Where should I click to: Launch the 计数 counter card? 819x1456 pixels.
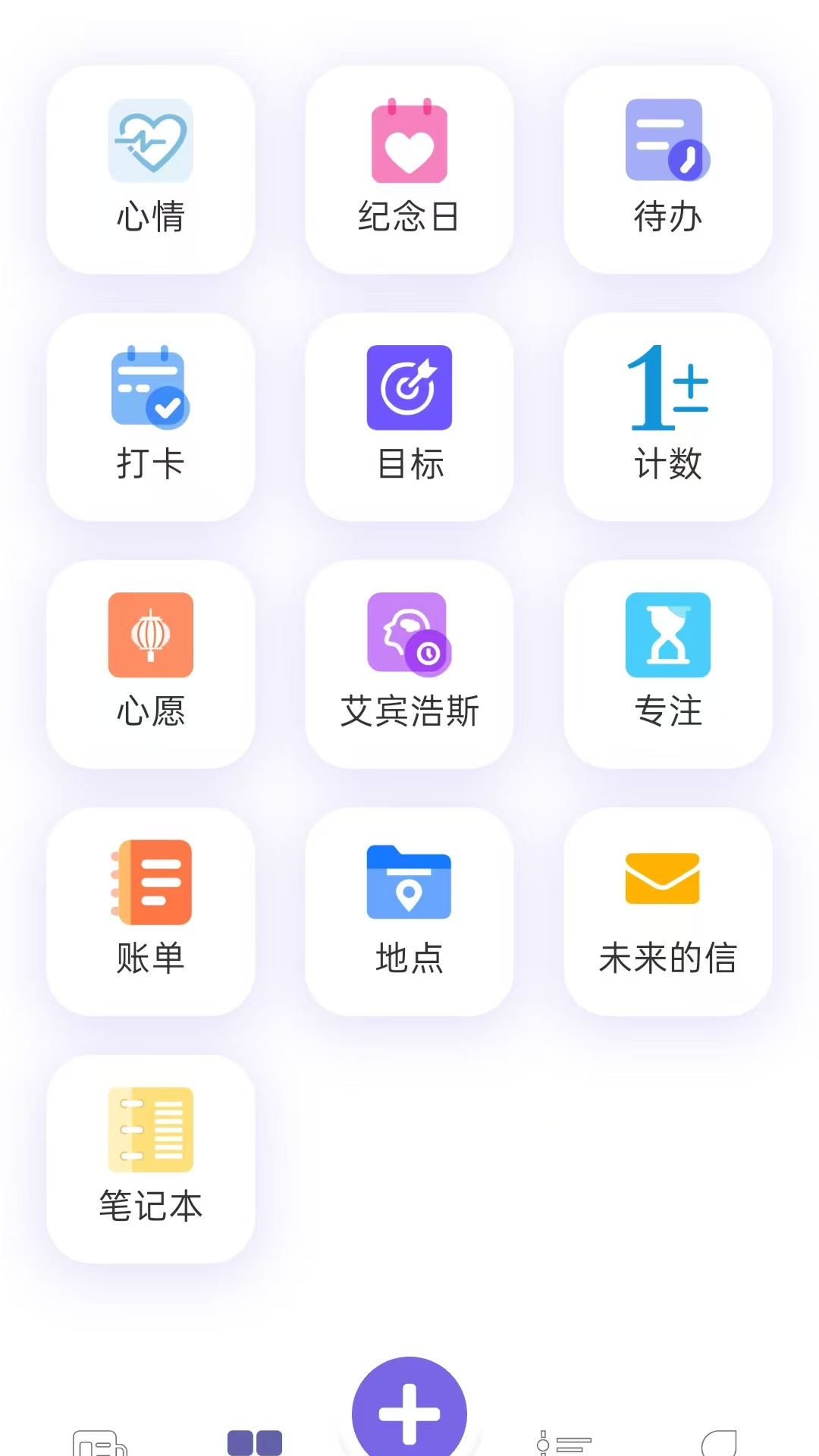pyautogui.click(x=667, y=416)
